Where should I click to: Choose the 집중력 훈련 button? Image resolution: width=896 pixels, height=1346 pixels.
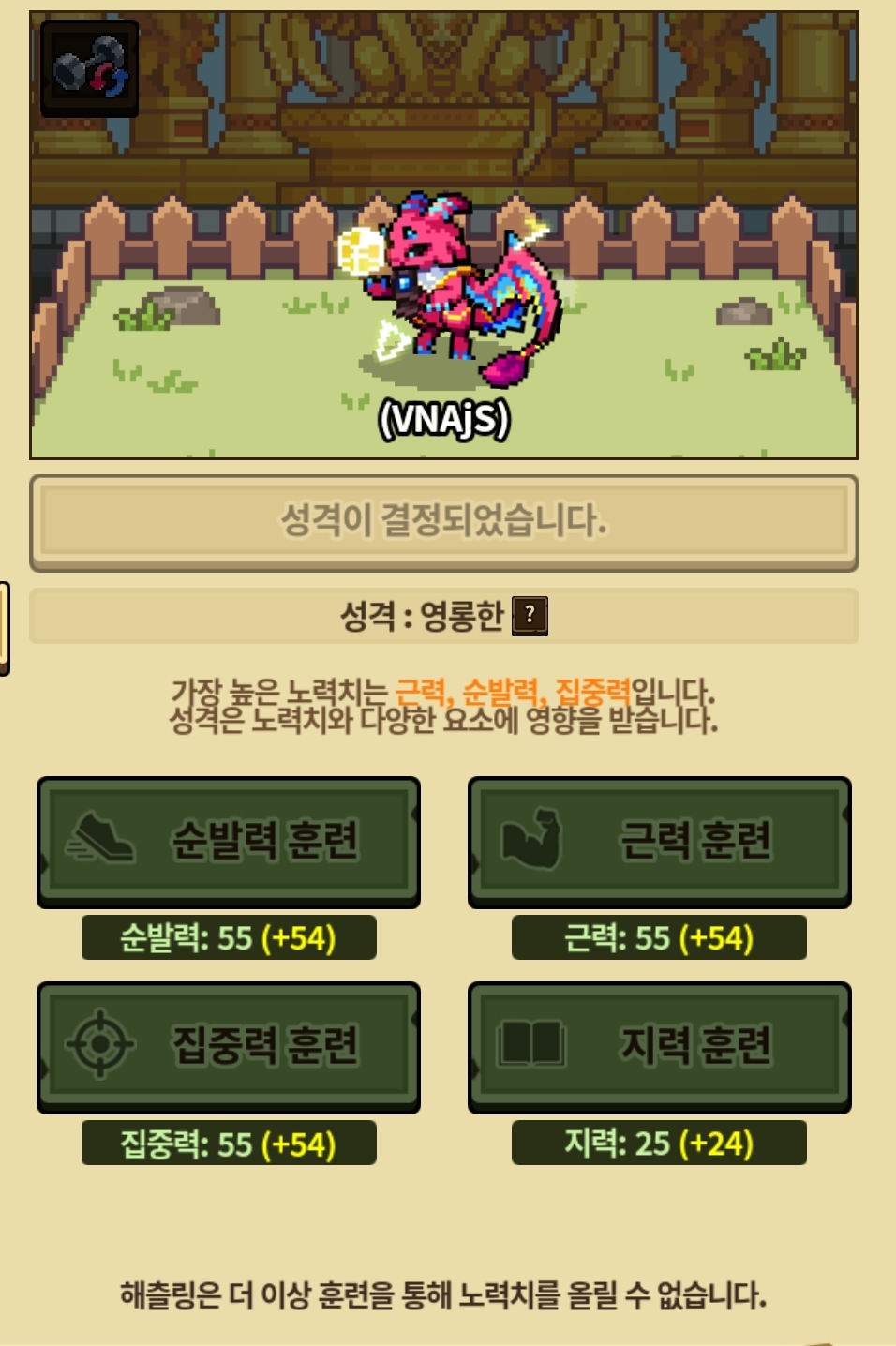[x=228, y=1046]
